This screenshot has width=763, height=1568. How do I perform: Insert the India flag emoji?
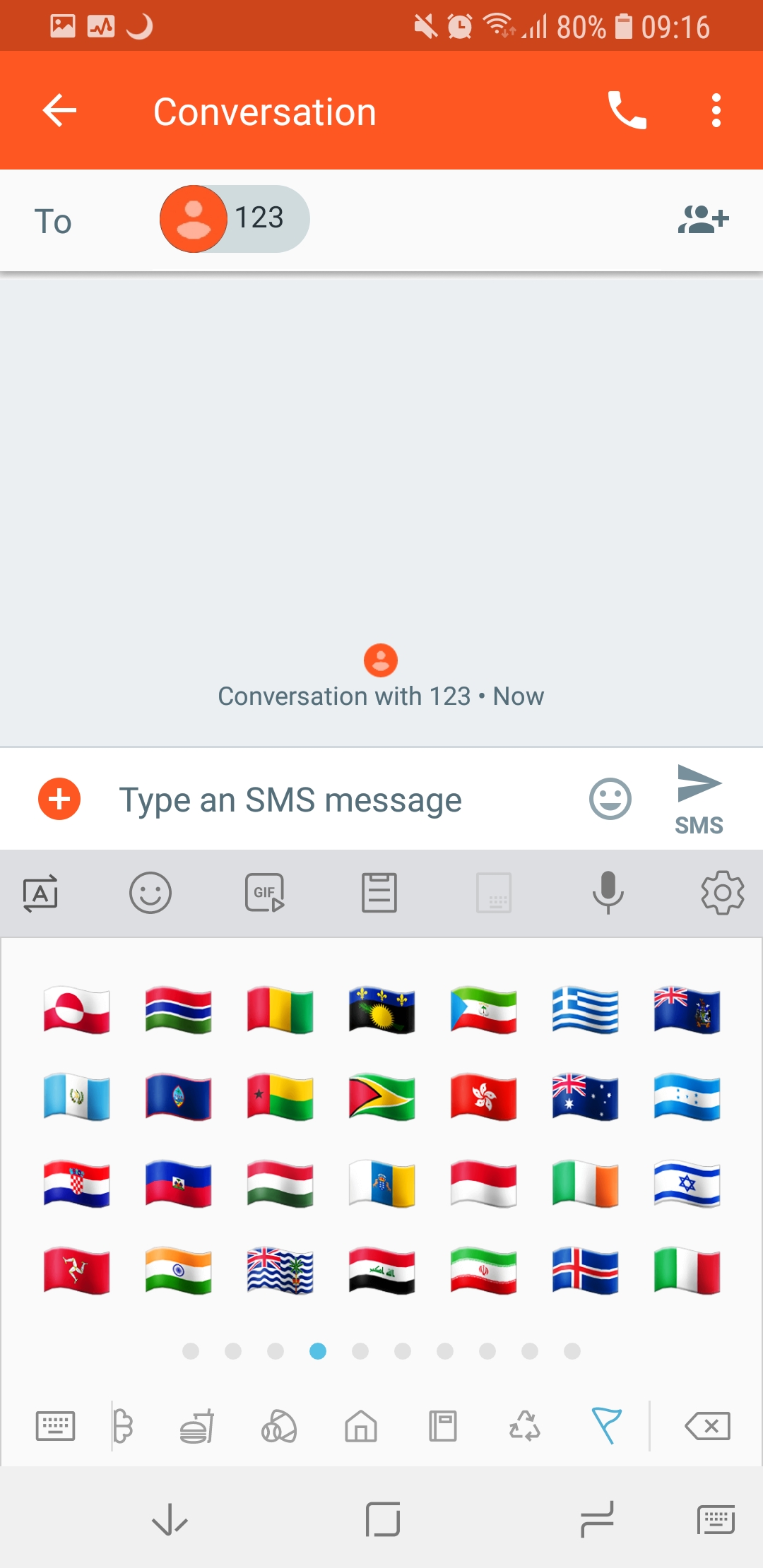178,1271
